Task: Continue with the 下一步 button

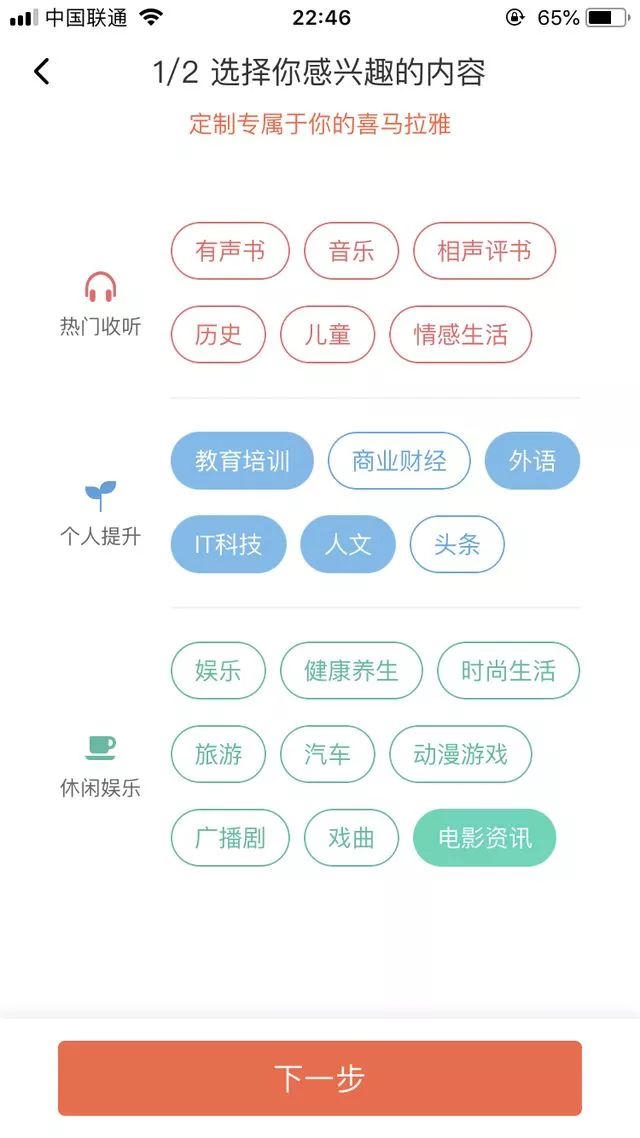Action: tap(320, 1078)
